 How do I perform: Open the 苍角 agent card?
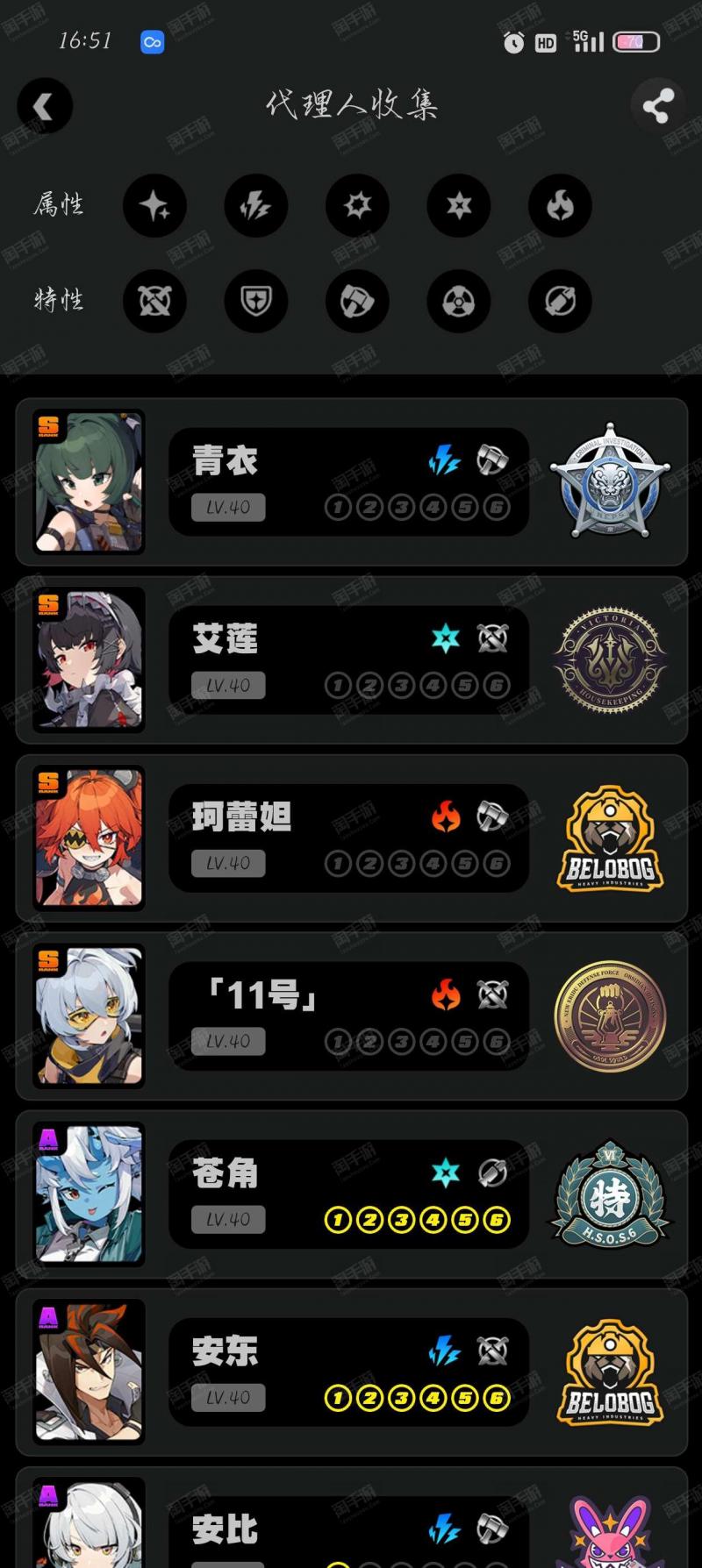(x=351, y=1194)
